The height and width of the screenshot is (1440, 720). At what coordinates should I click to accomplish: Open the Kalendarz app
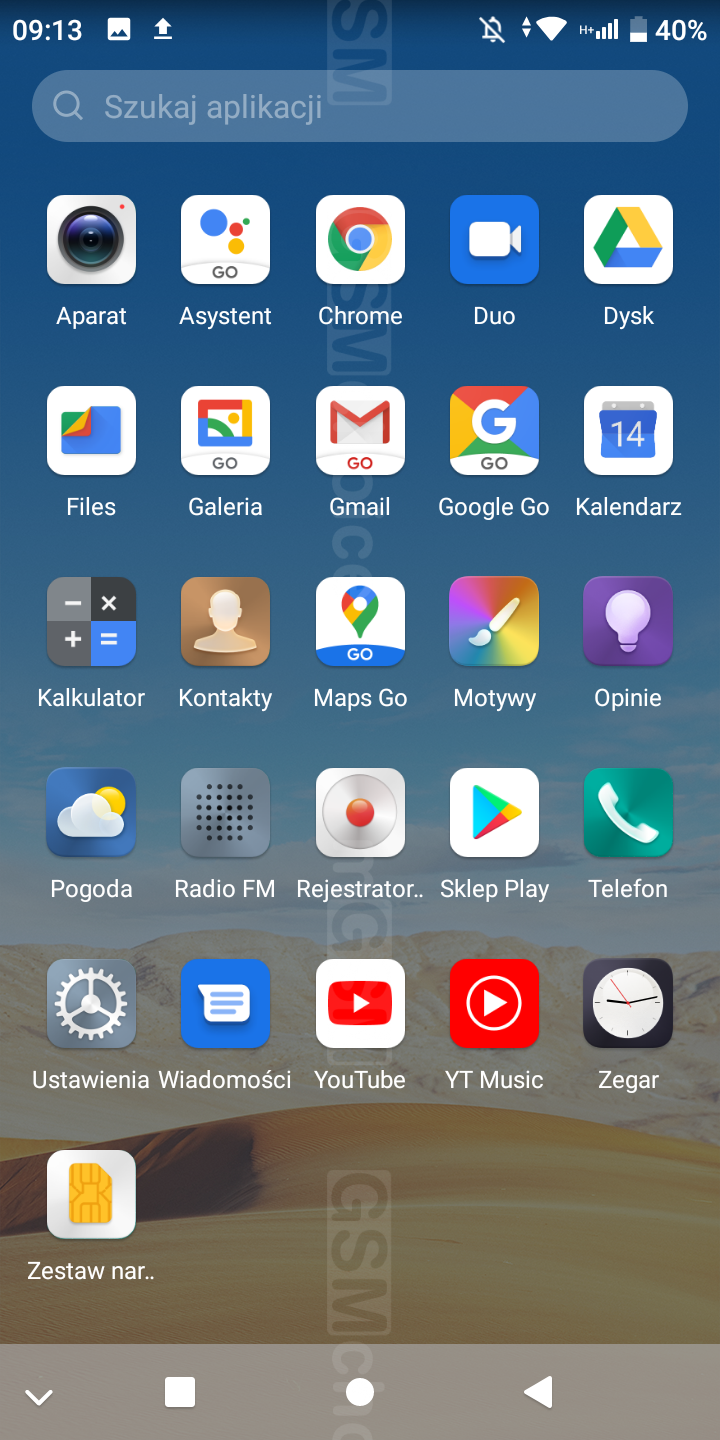coord(628,431)
